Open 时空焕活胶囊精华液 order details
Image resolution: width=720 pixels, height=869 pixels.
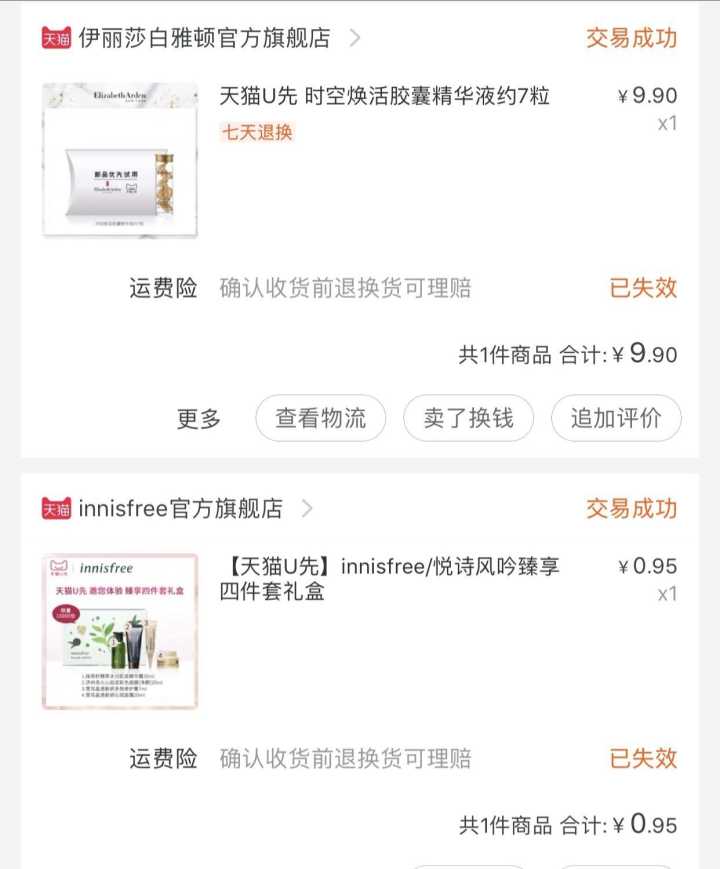pos(384,97)
